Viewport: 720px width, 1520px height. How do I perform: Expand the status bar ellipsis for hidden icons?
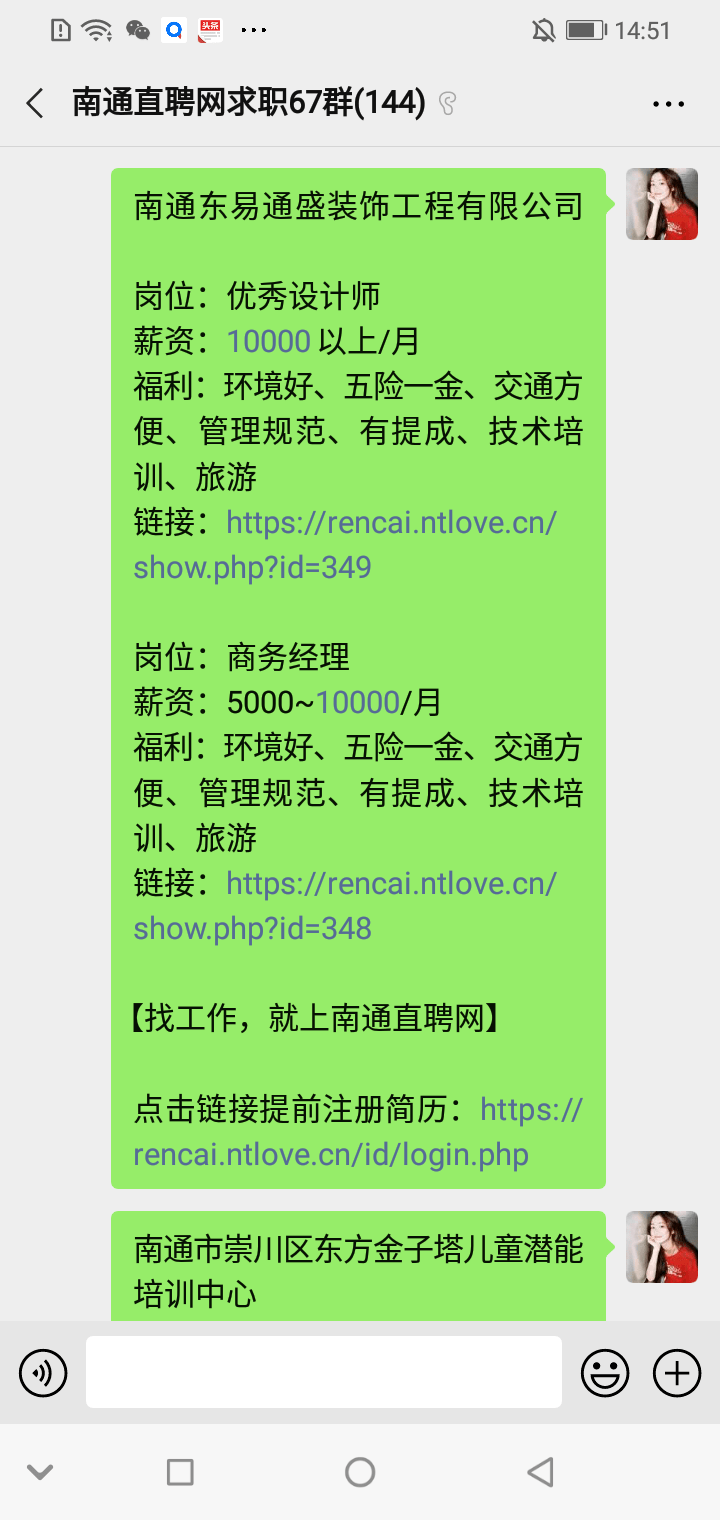tap(253, 31)
